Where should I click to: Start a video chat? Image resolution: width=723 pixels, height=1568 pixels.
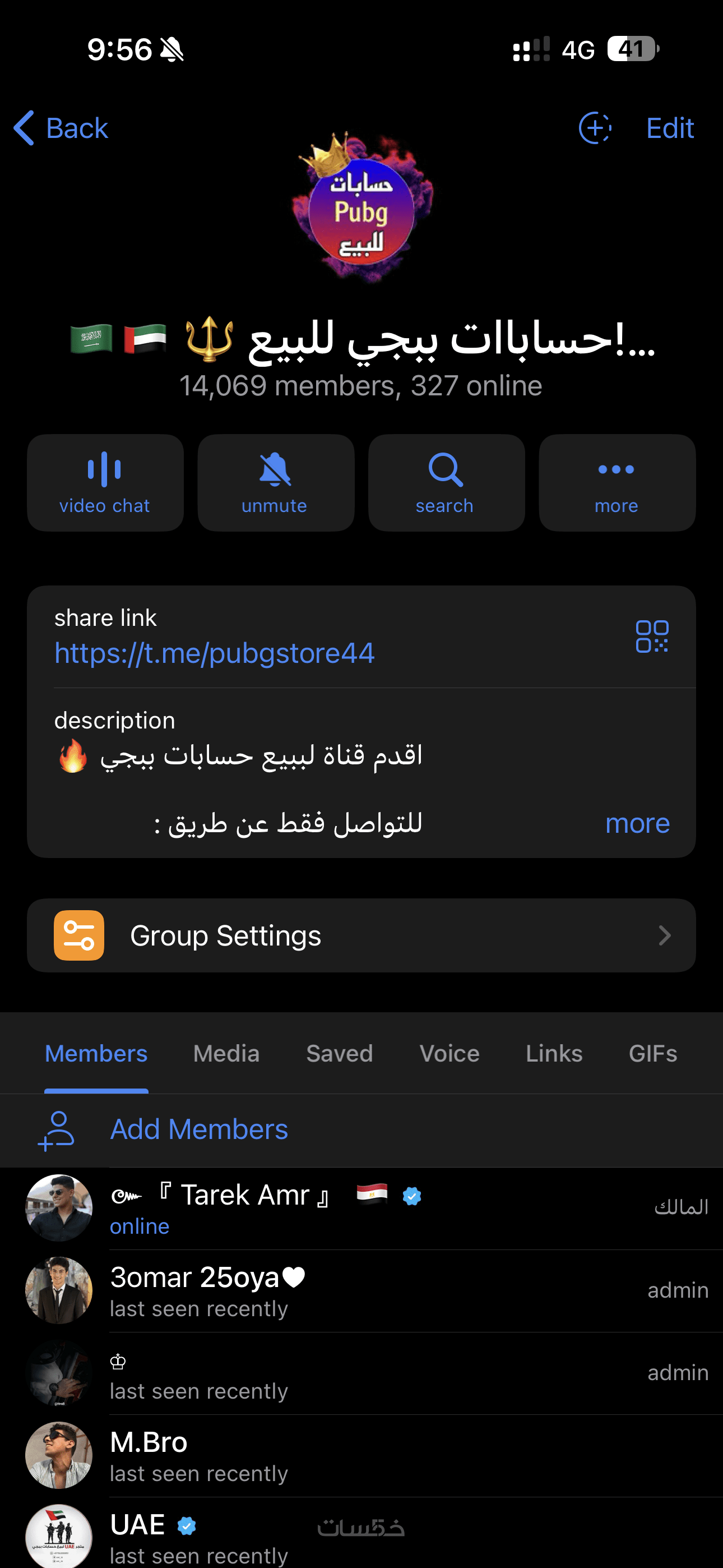105,483
